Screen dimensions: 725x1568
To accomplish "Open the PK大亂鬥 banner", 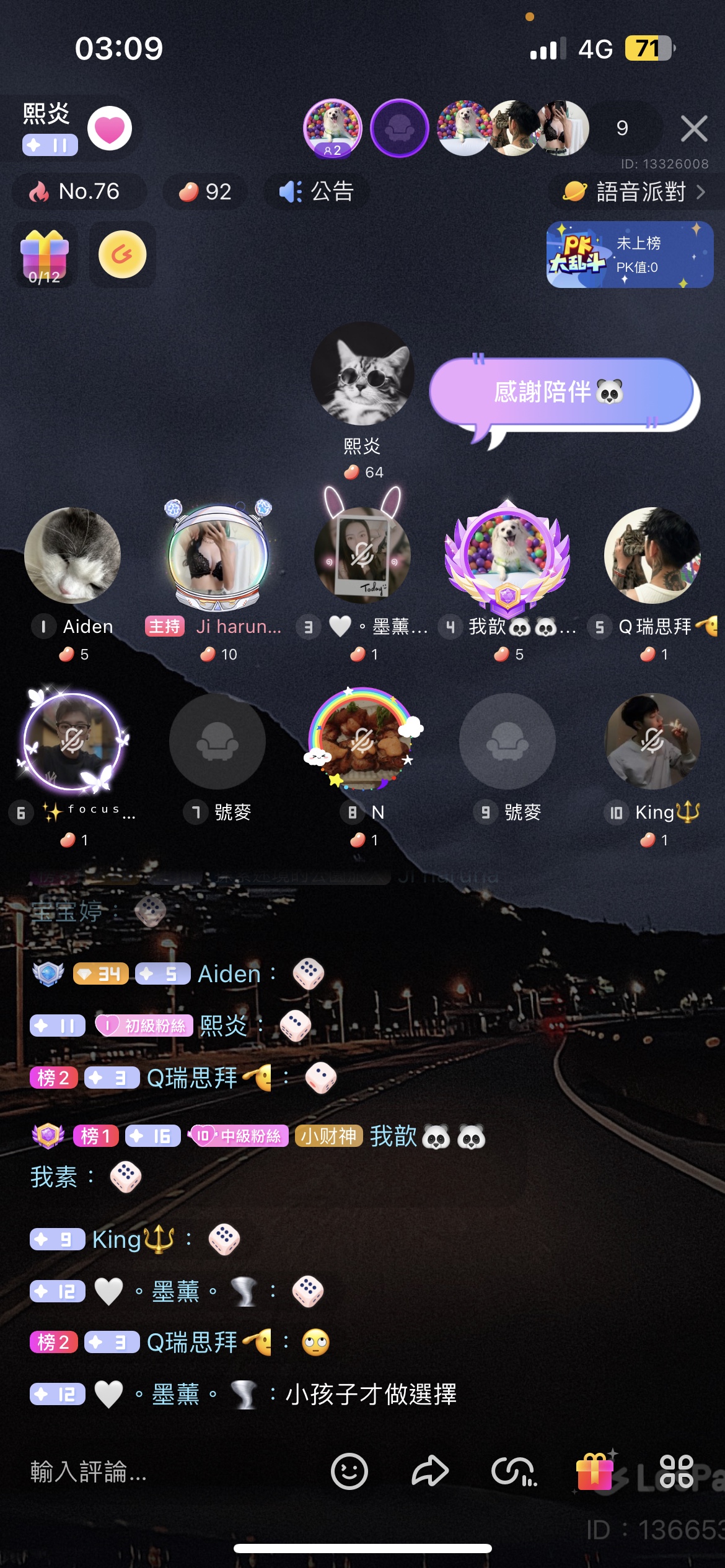I will [x=629, y=255].
